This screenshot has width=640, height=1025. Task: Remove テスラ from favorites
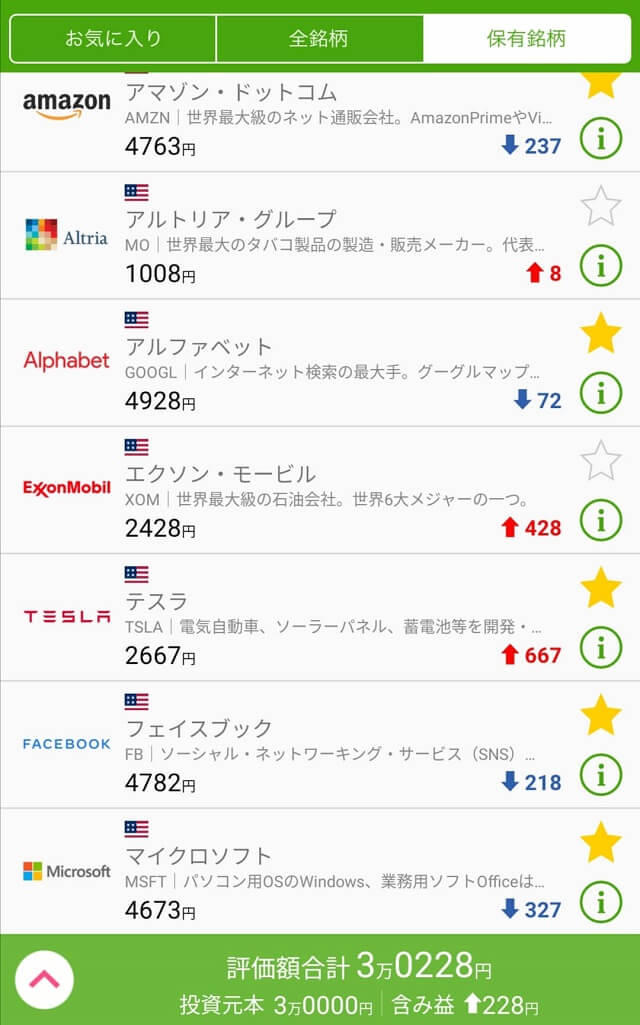[601, 588]
